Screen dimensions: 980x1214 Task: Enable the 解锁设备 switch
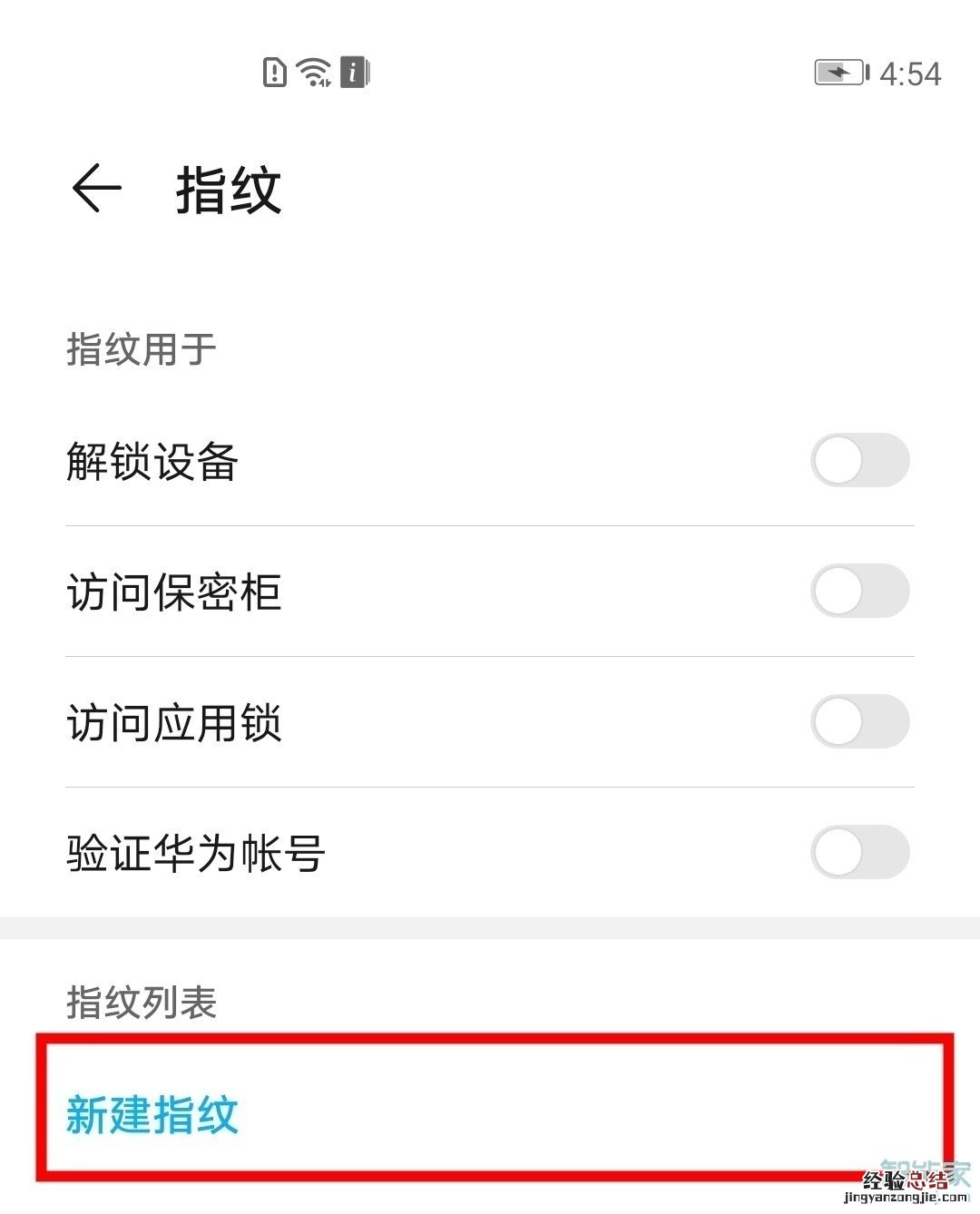point(859,461)
